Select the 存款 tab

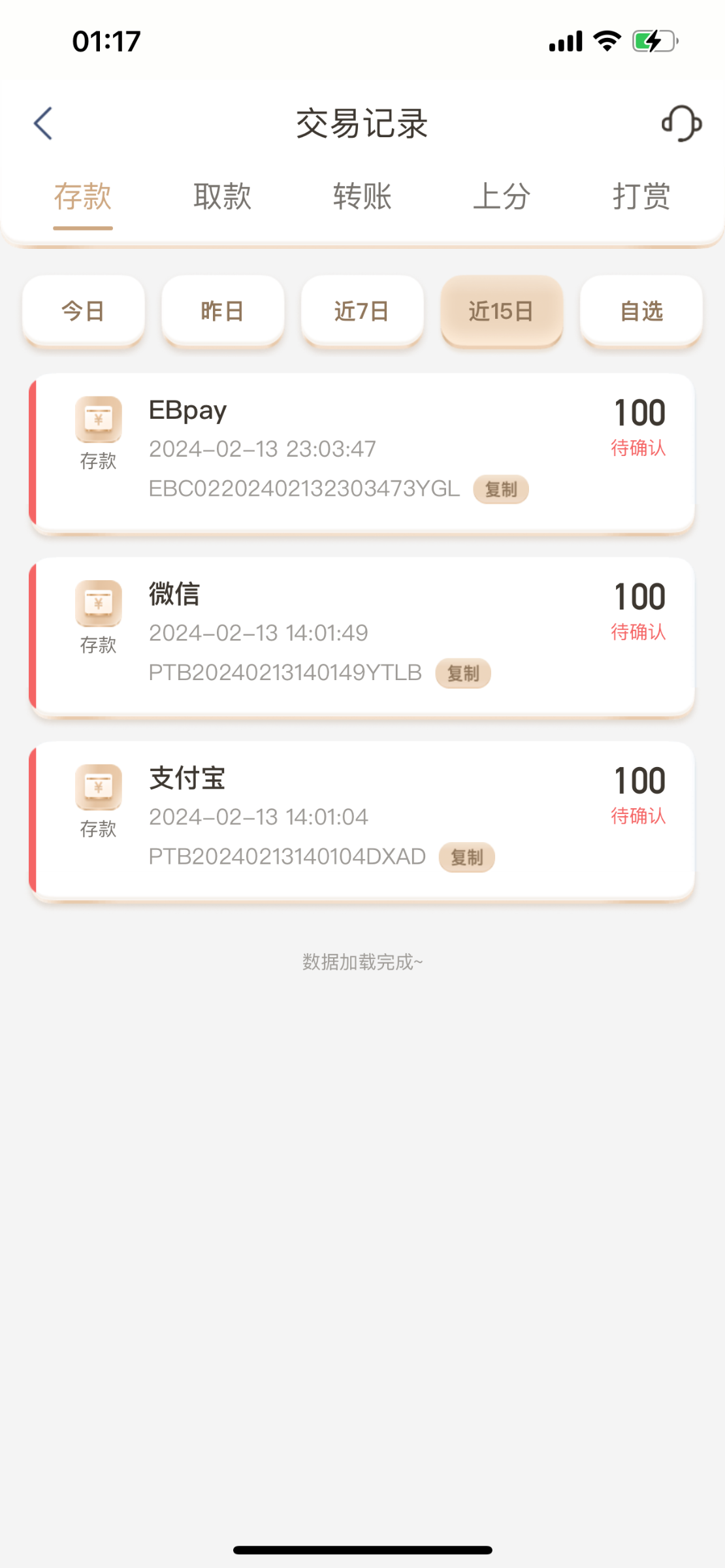click(83, 197)
